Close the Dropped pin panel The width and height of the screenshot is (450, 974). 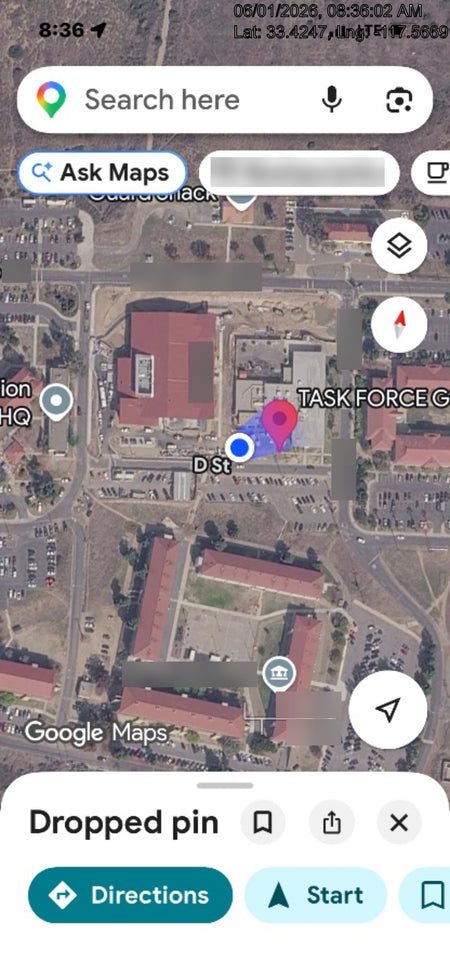[x=399, y=823]
